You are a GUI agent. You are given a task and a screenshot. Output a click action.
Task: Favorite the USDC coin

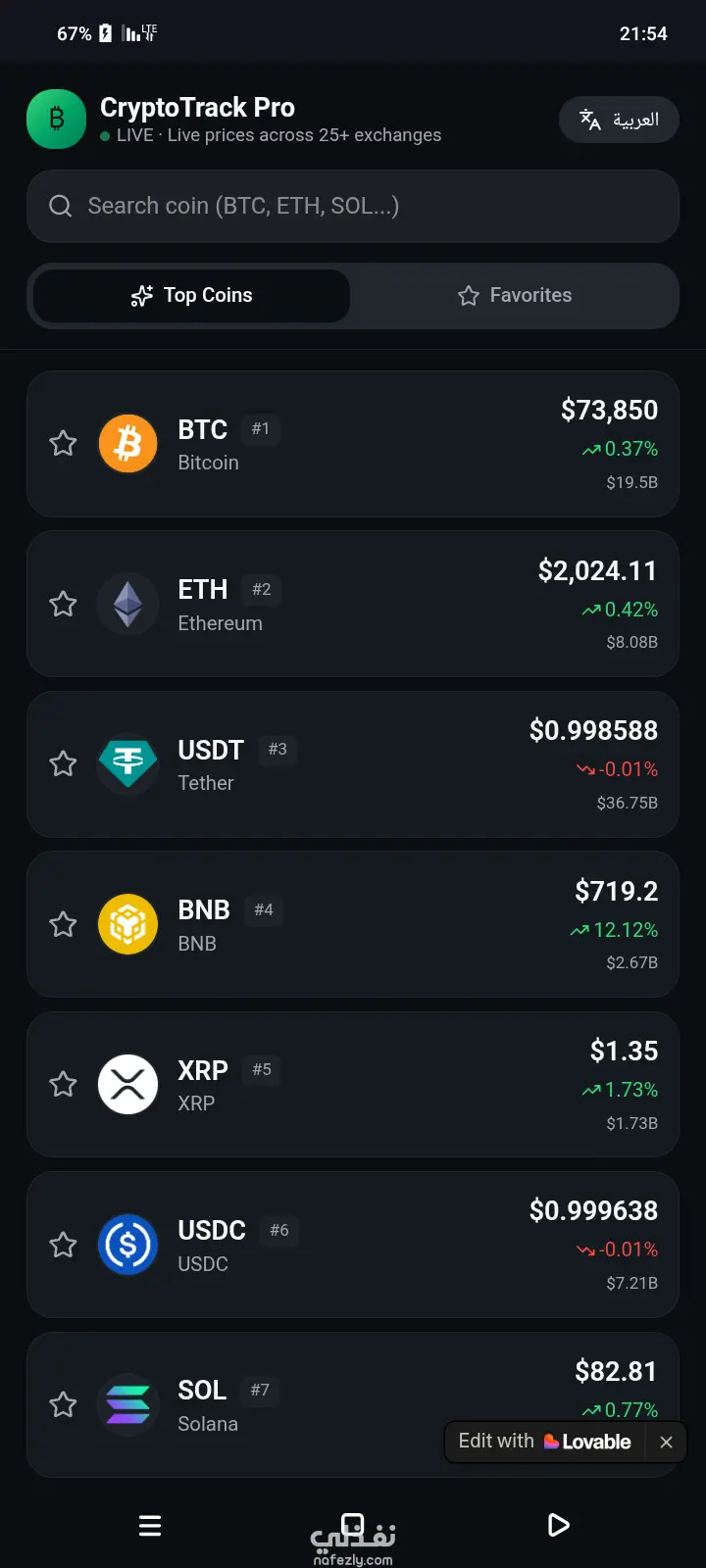[x=63, y=1245]
